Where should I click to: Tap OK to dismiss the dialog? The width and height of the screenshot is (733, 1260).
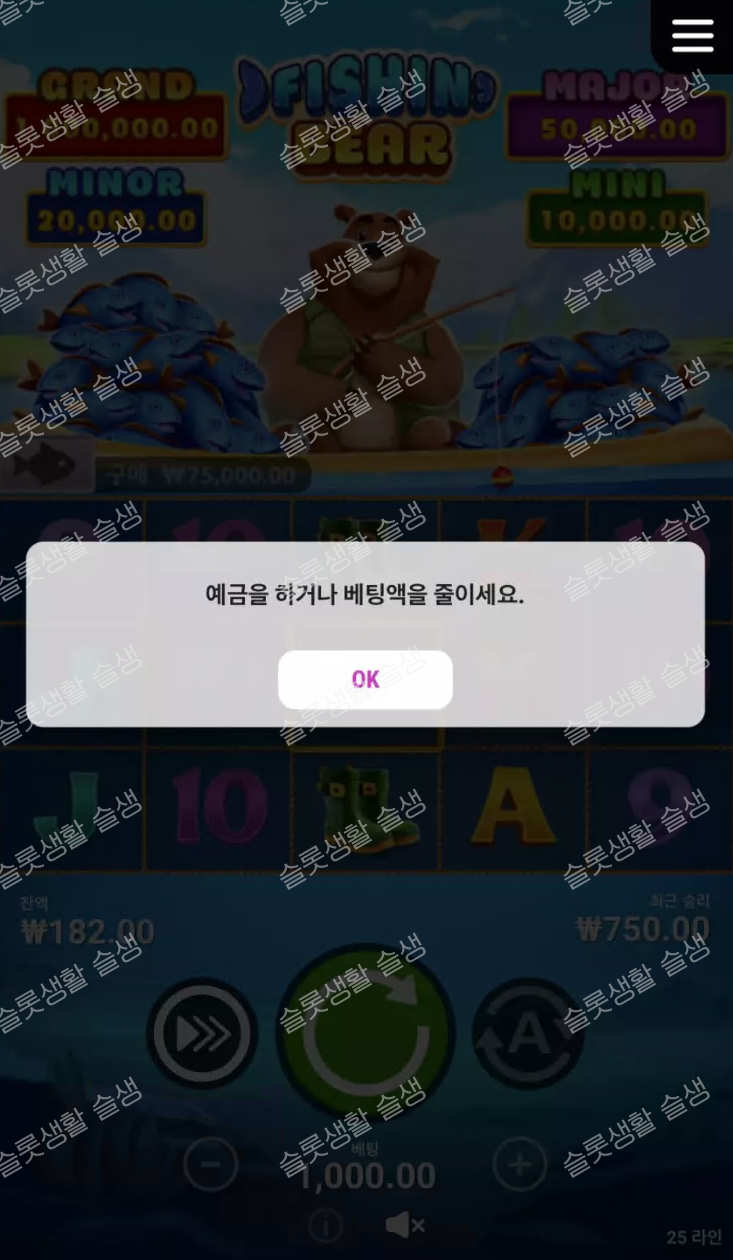(365, 680)
